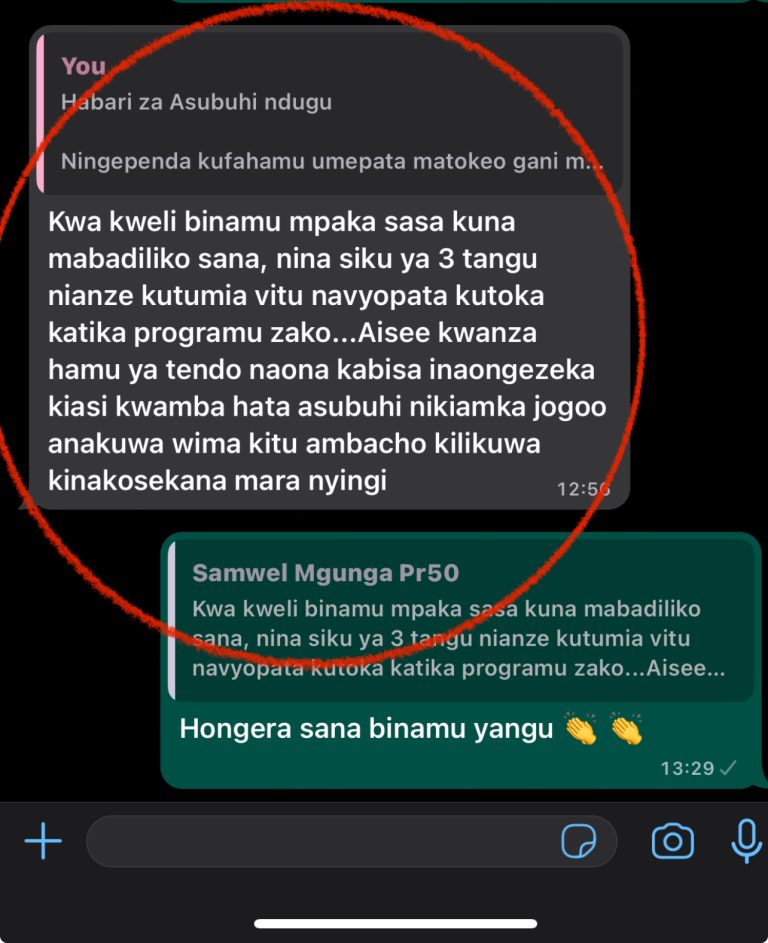Jump to quoted Samwel Mgunga Pr50 message
768x943 pixels.
462,620
